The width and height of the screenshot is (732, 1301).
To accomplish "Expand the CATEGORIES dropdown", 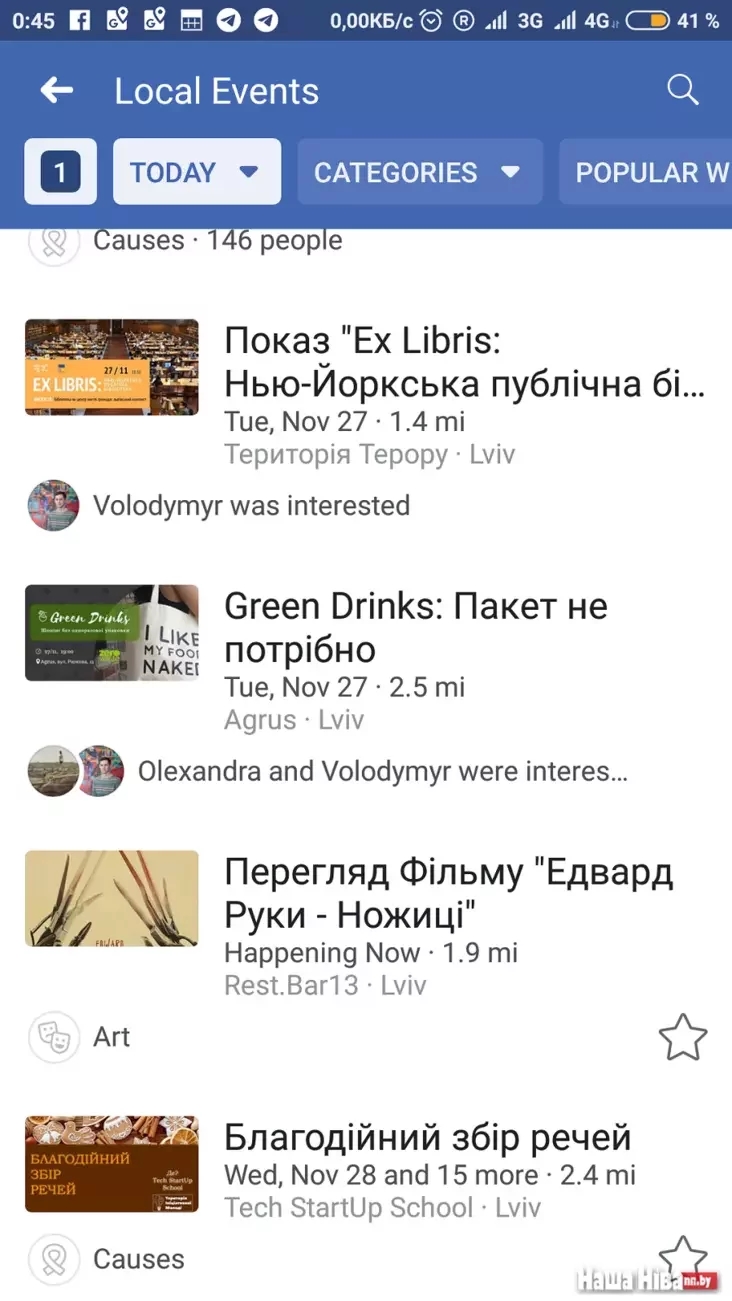I will coord(418,172).
